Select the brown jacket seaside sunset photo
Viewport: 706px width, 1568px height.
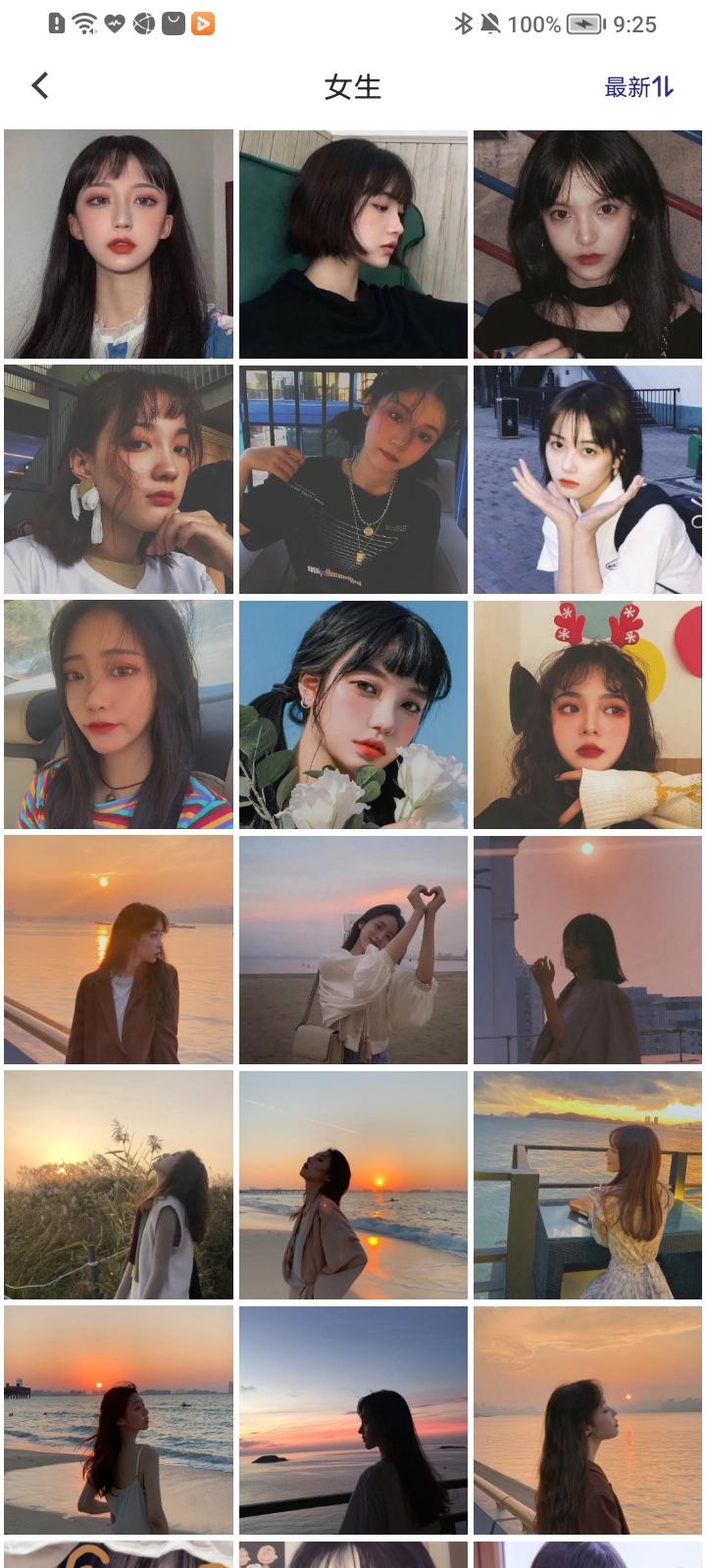pos(119,950)
